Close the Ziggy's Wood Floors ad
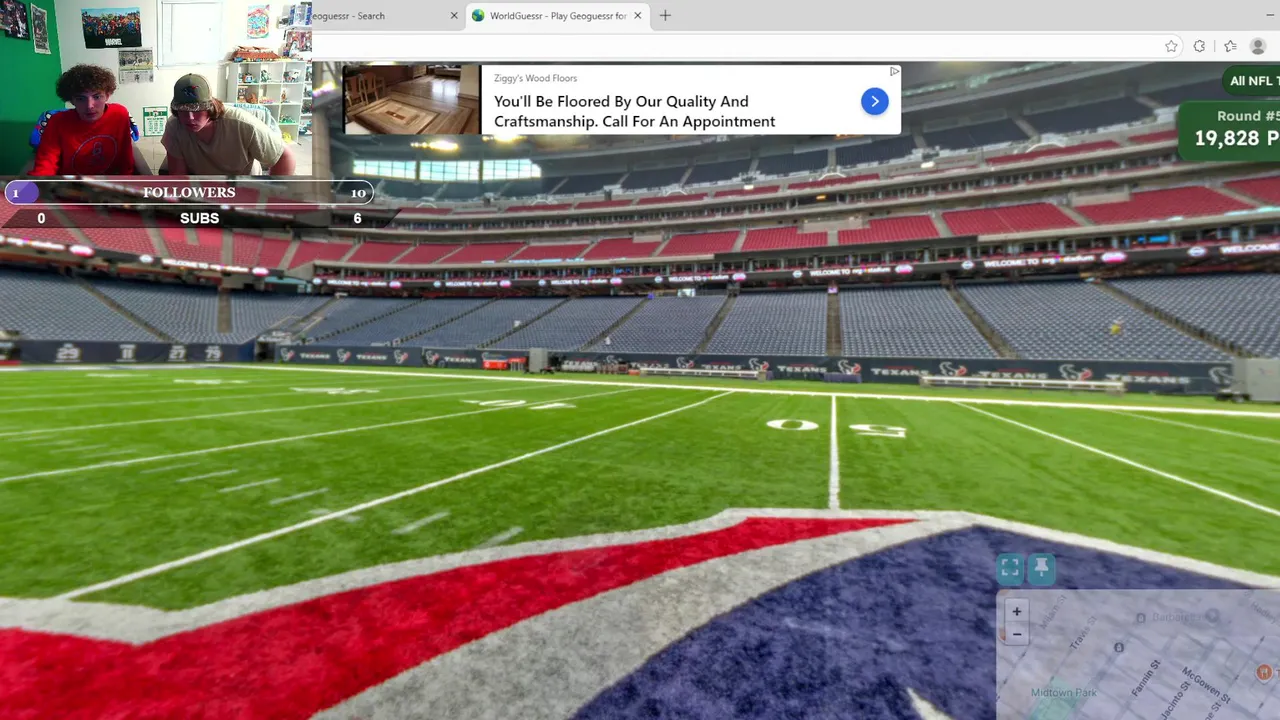 pyautogui.click(x=894, y=71)
